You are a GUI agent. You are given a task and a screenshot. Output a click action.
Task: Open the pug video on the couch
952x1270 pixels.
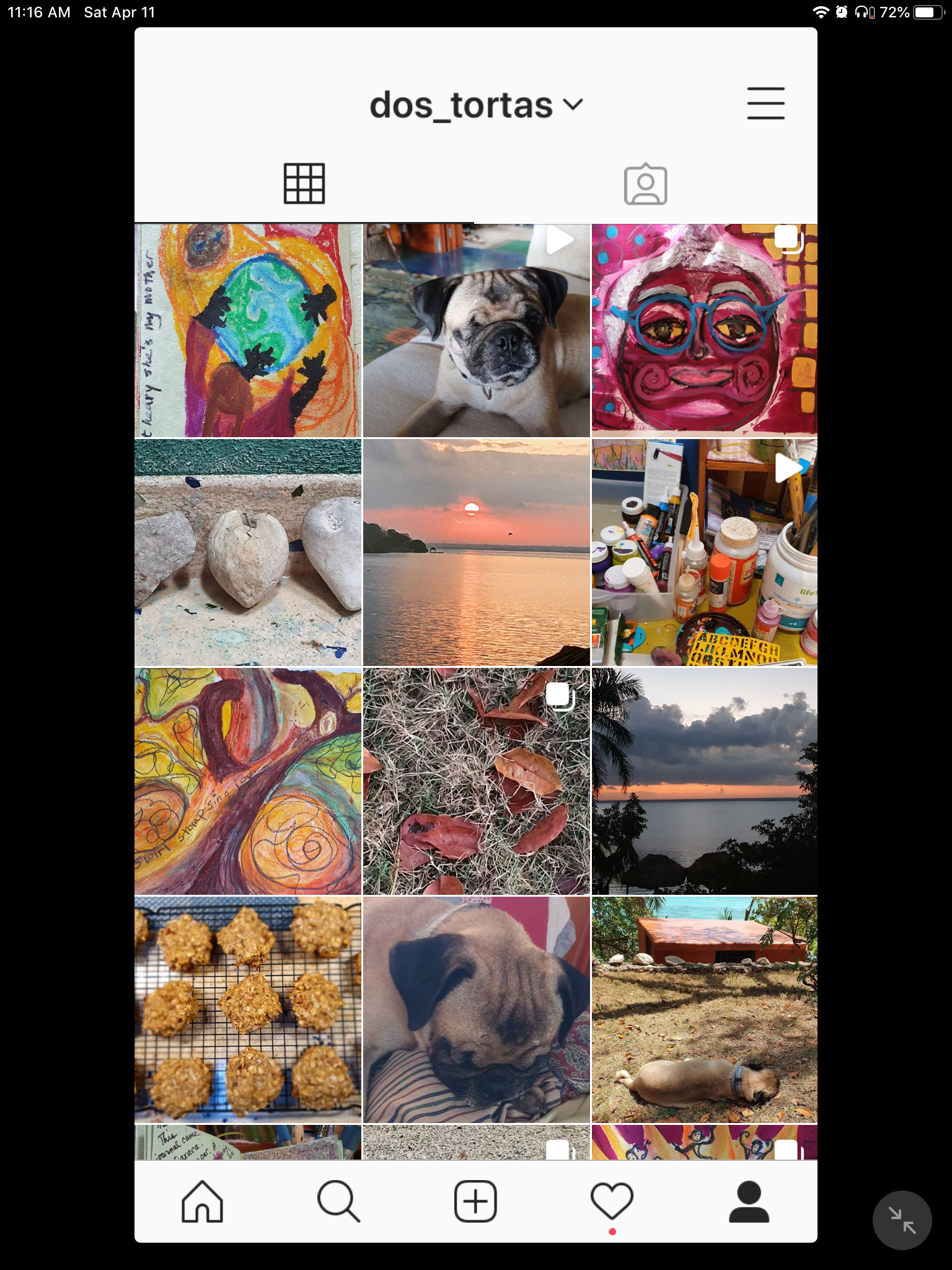tap(476, 331)
